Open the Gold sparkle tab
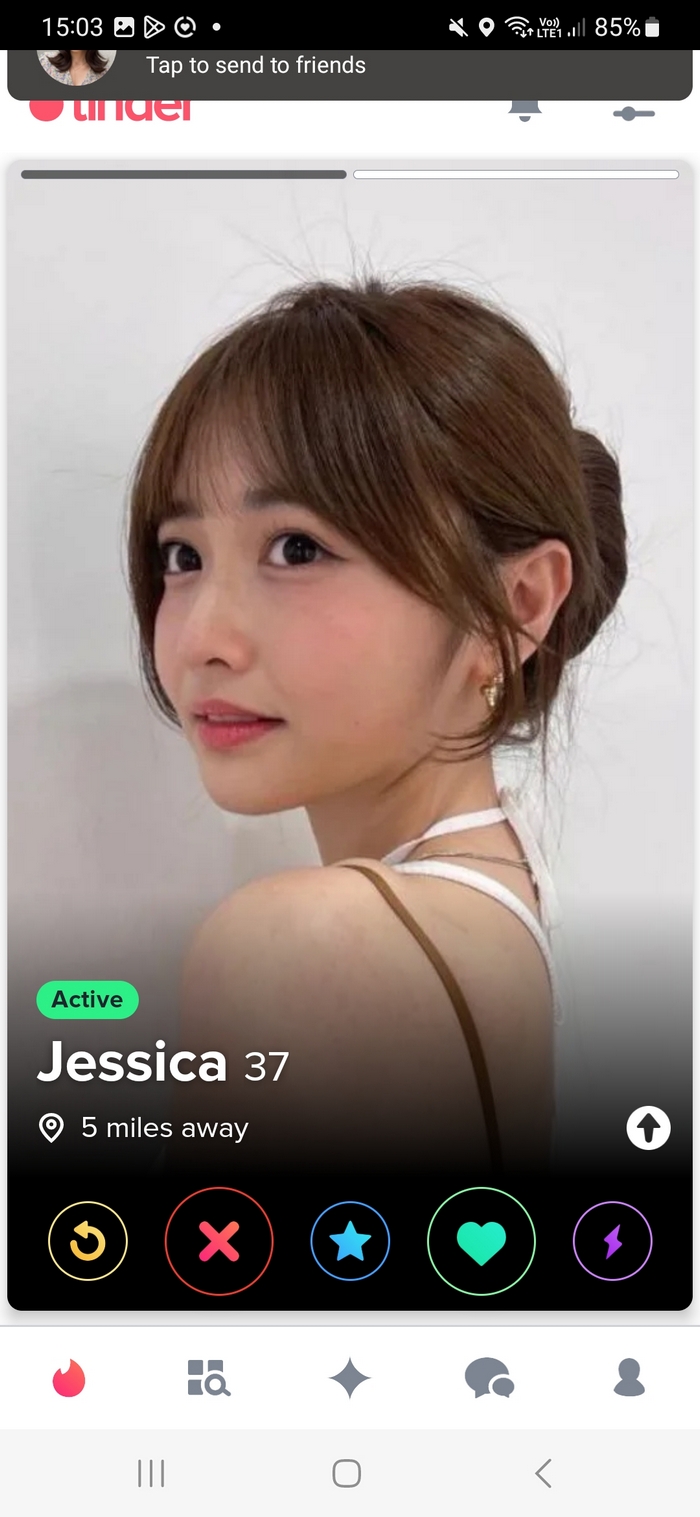 pos(350,1379)
